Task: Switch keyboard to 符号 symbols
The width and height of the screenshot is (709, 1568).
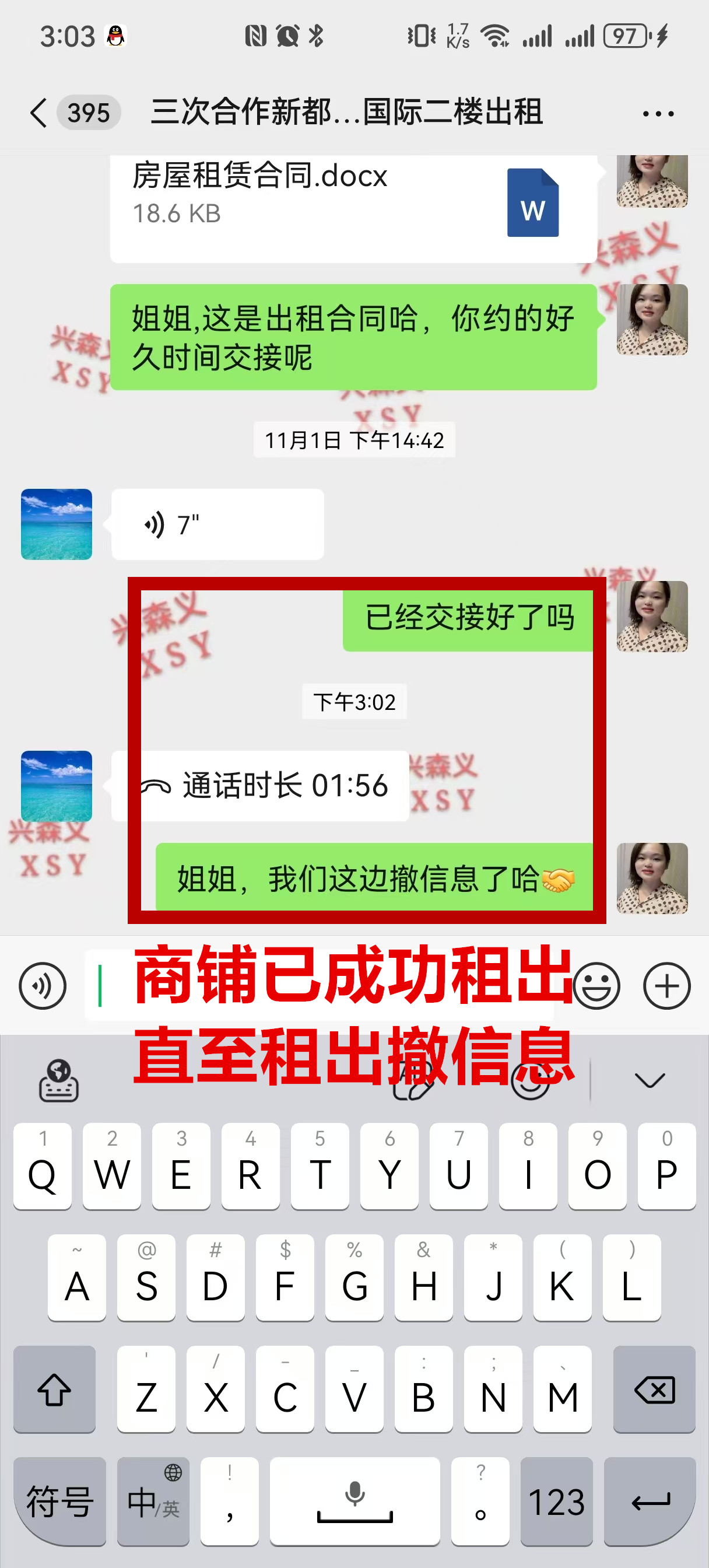Action: [59, 1501]
